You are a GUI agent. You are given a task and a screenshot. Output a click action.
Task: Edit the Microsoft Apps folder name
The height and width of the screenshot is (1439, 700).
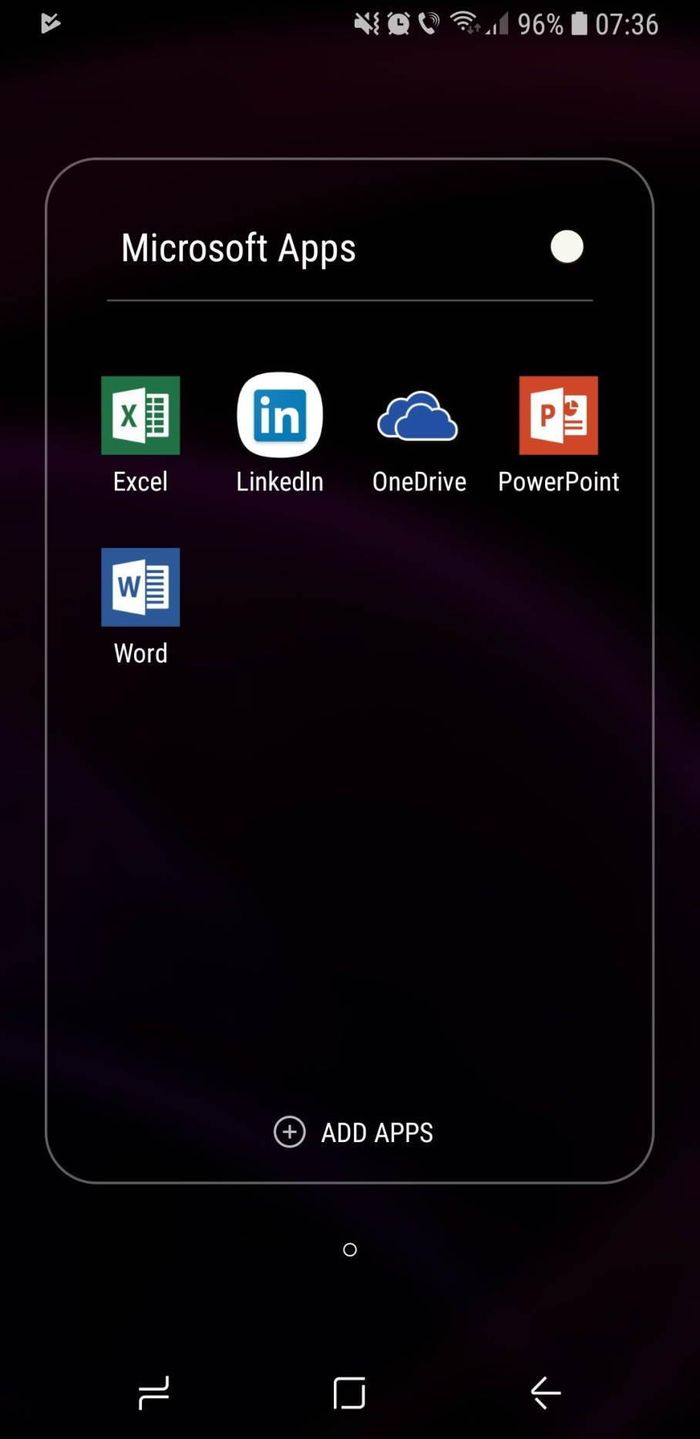click(x=238, y=248)
